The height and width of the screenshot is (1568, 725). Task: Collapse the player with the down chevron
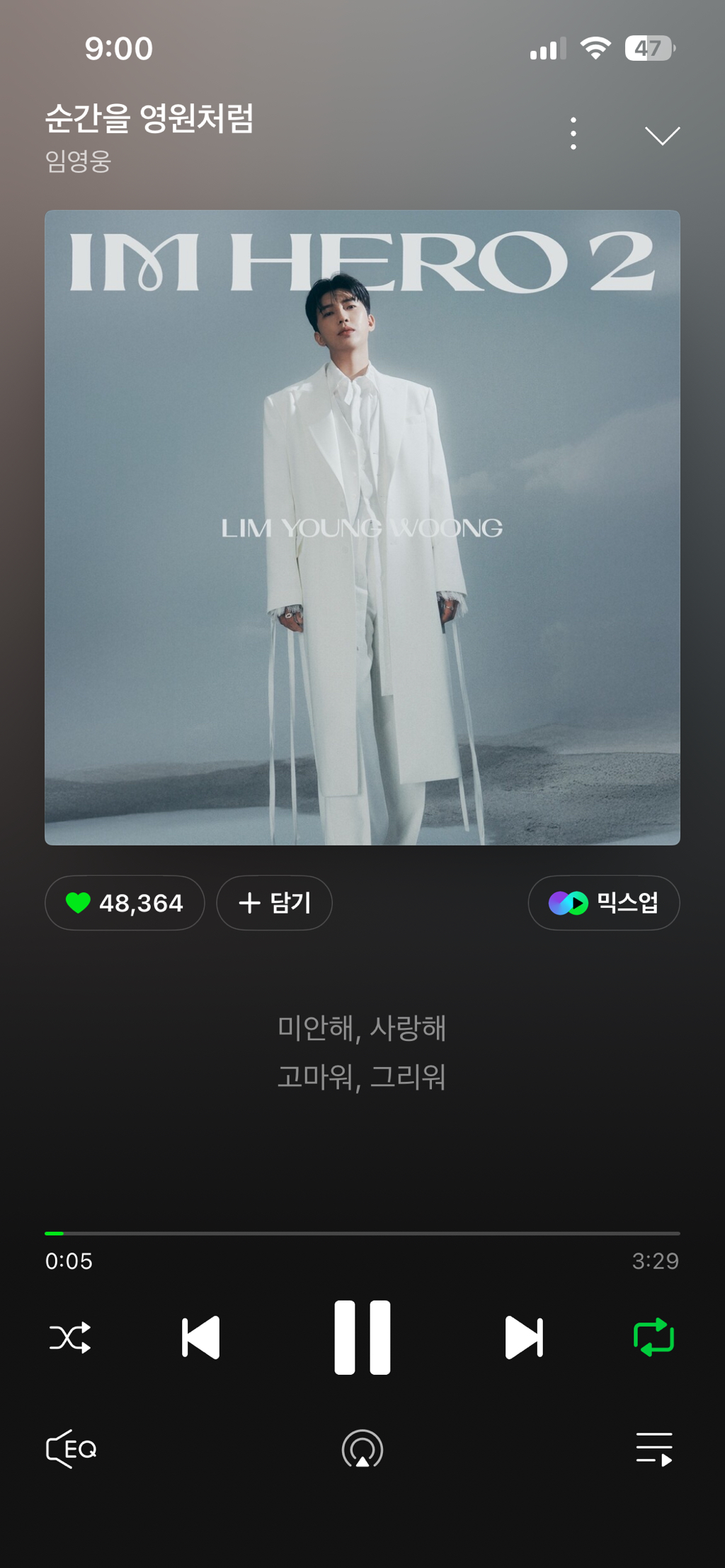(x=662, y=135)
